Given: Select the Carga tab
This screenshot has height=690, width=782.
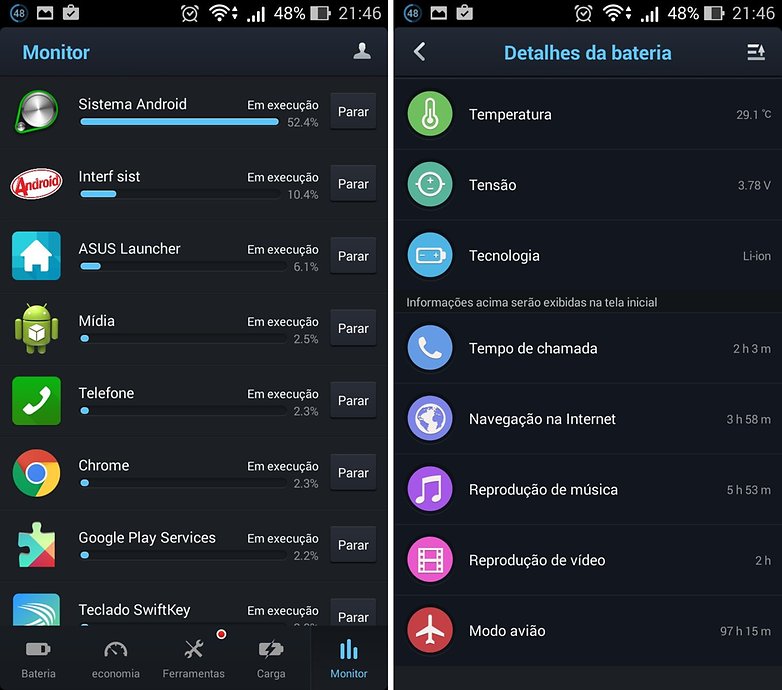Looking at the screenshot, I should pos(271,658).
